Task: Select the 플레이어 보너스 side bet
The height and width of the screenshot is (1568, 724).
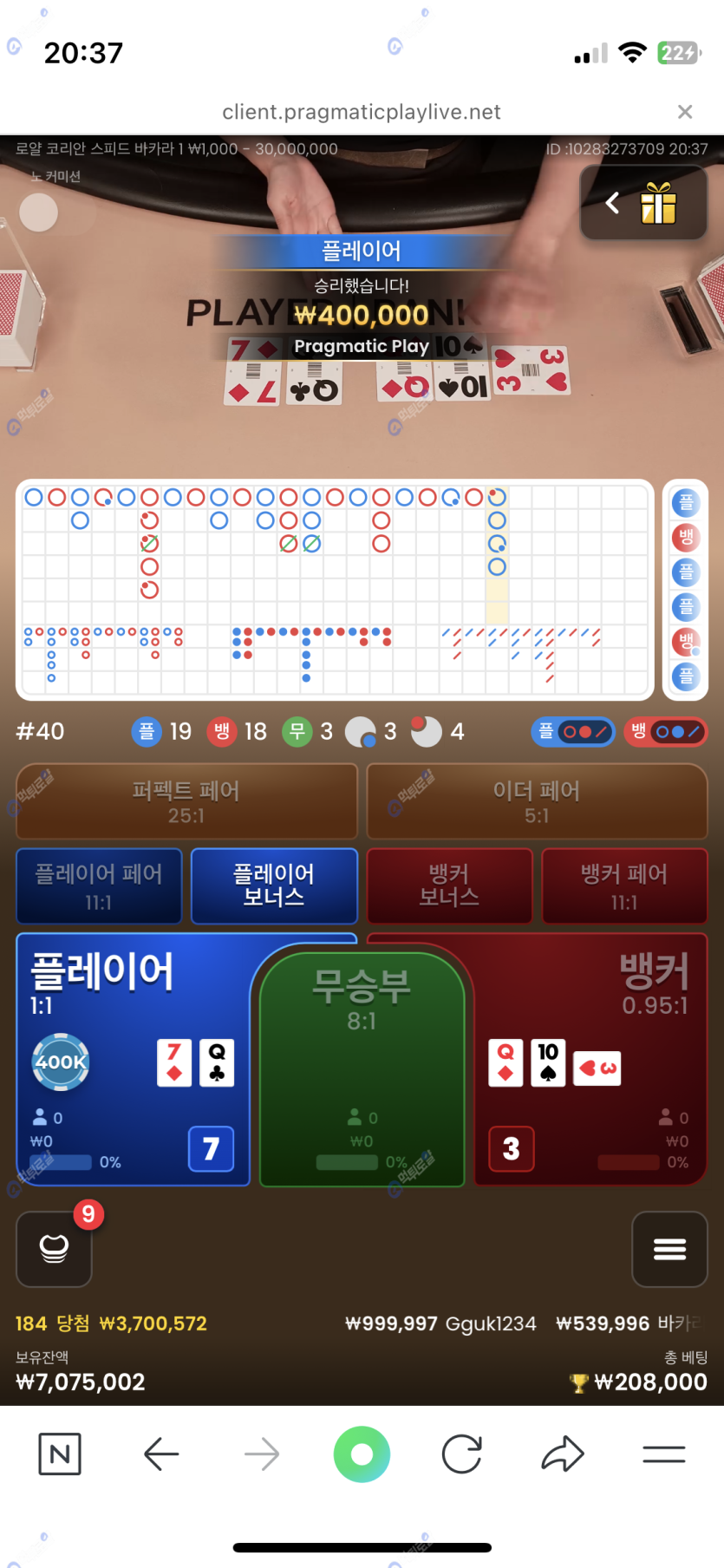Action: [x=274, y=886]
